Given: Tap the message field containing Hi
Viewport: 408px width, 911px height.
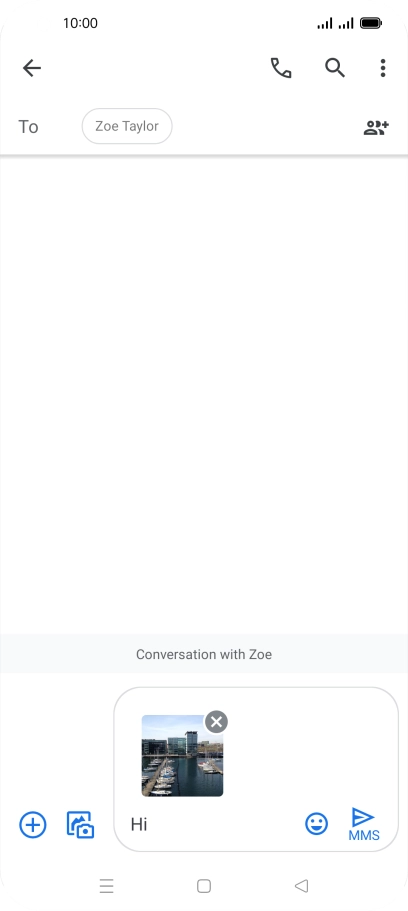Looking at the screenshot, I should tap(212, 824).
